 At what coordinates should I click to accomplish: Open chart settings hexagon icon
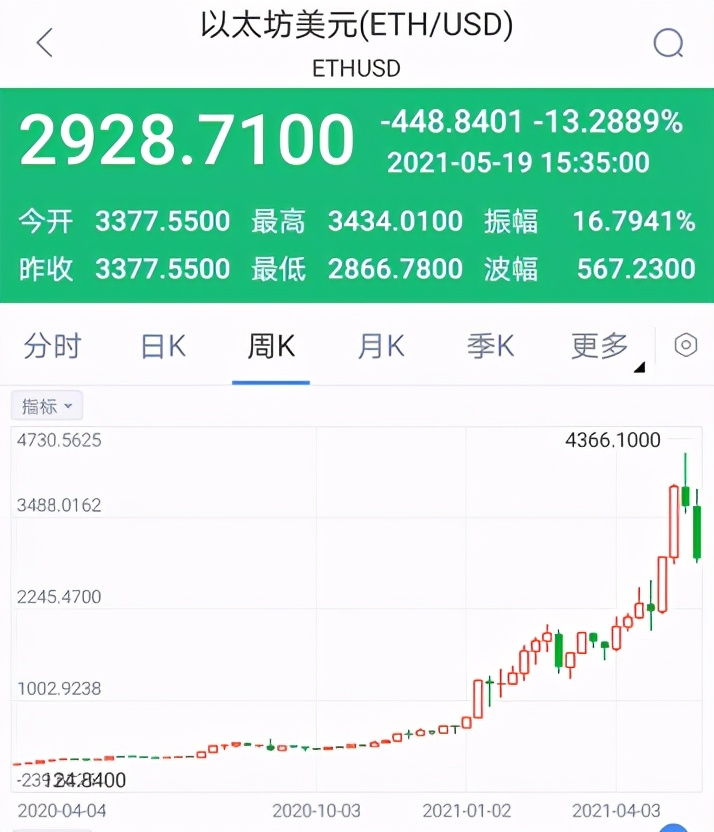pos(686,346)
